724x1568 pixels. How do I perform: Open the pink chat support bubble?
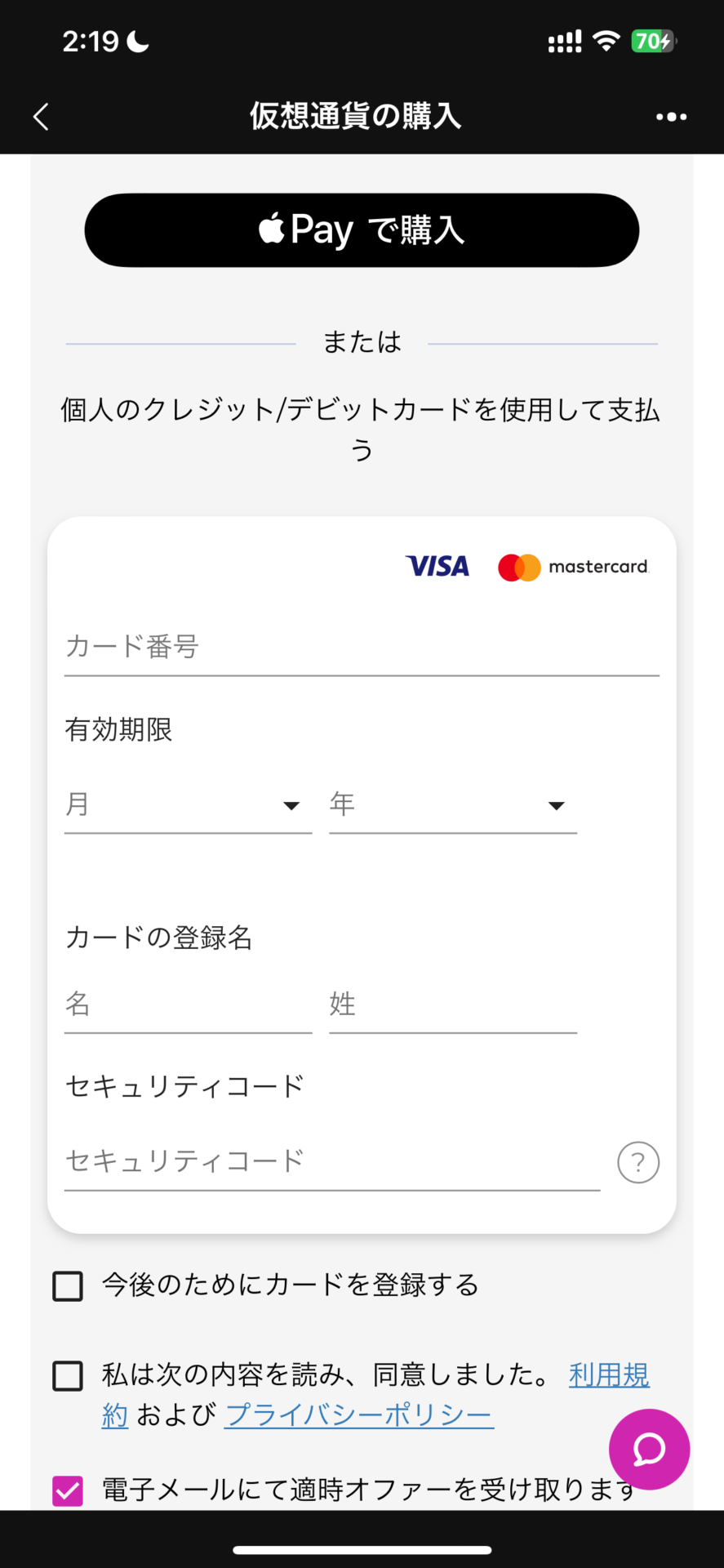(x=650, y=1450)
